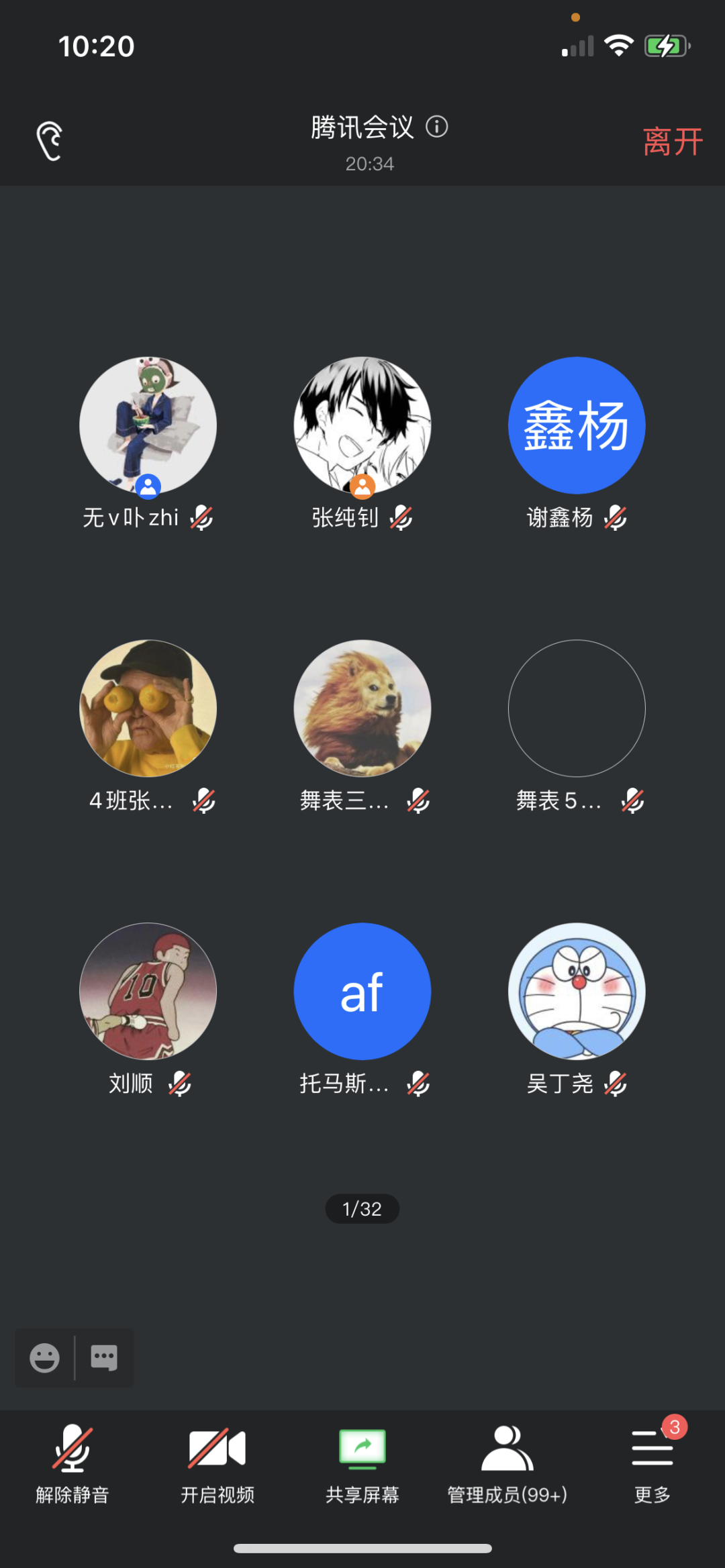Open meeting info next to 腾讯会议

point(437,127)
